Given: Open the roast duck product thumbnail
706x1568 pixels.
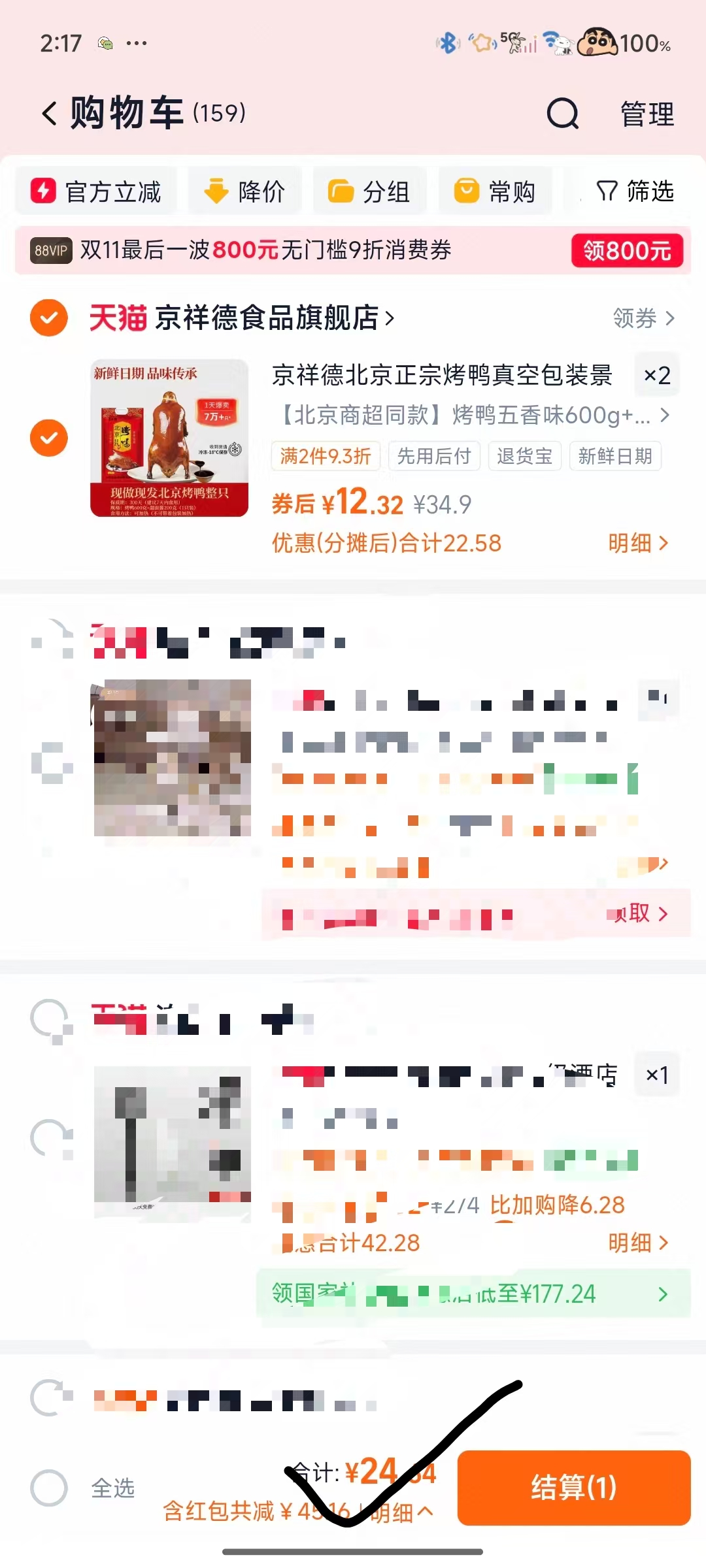Looking at the screenshot, I should 171,438.
